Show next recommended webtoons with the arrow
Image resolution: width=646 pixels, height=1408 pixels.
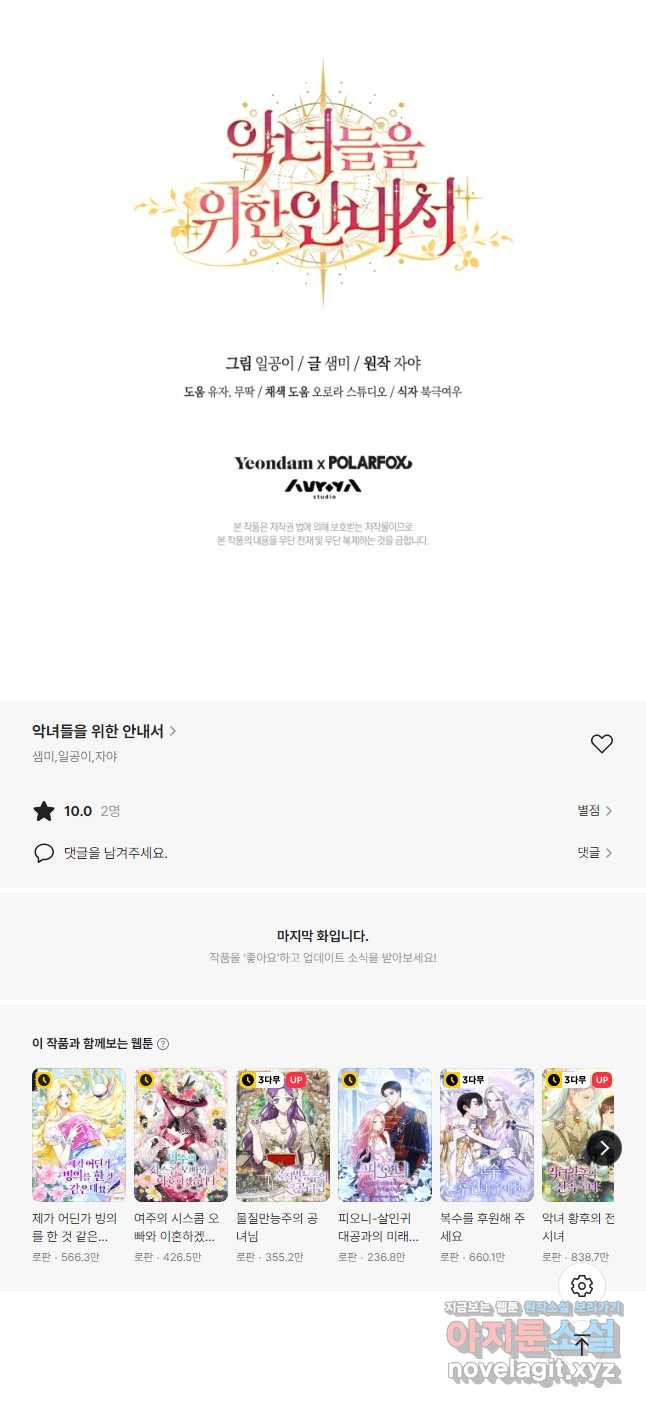click(x=604, y=1148)
